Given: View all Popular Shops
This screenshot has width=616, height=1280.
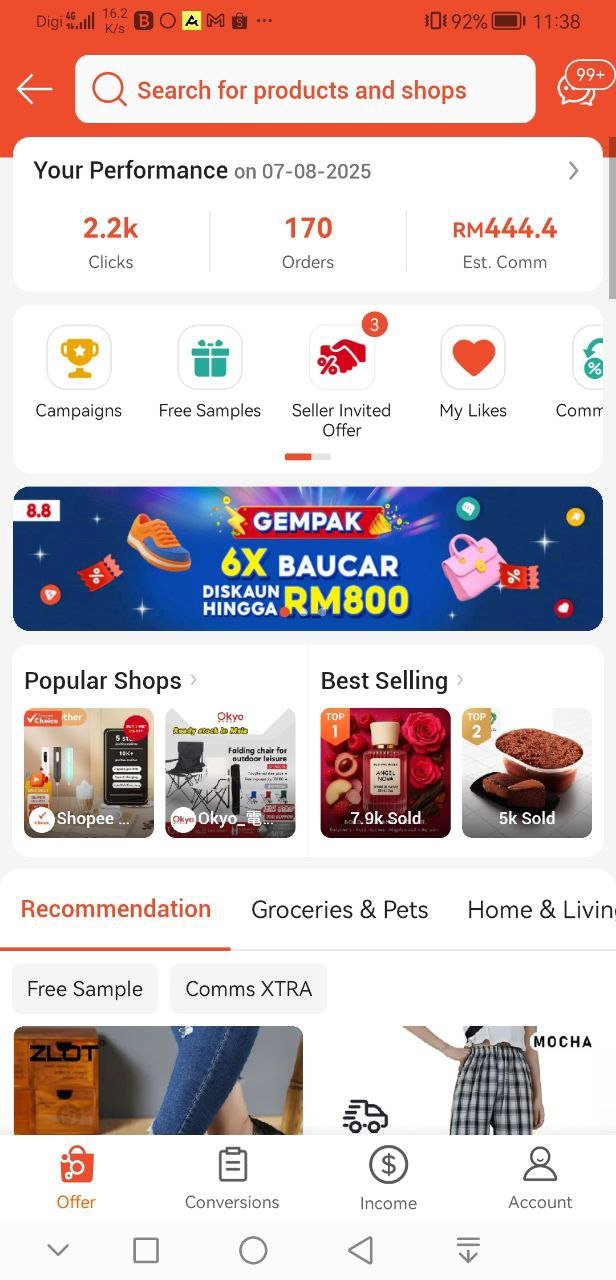Looking at the screenshot, I should tap(110, 681).
